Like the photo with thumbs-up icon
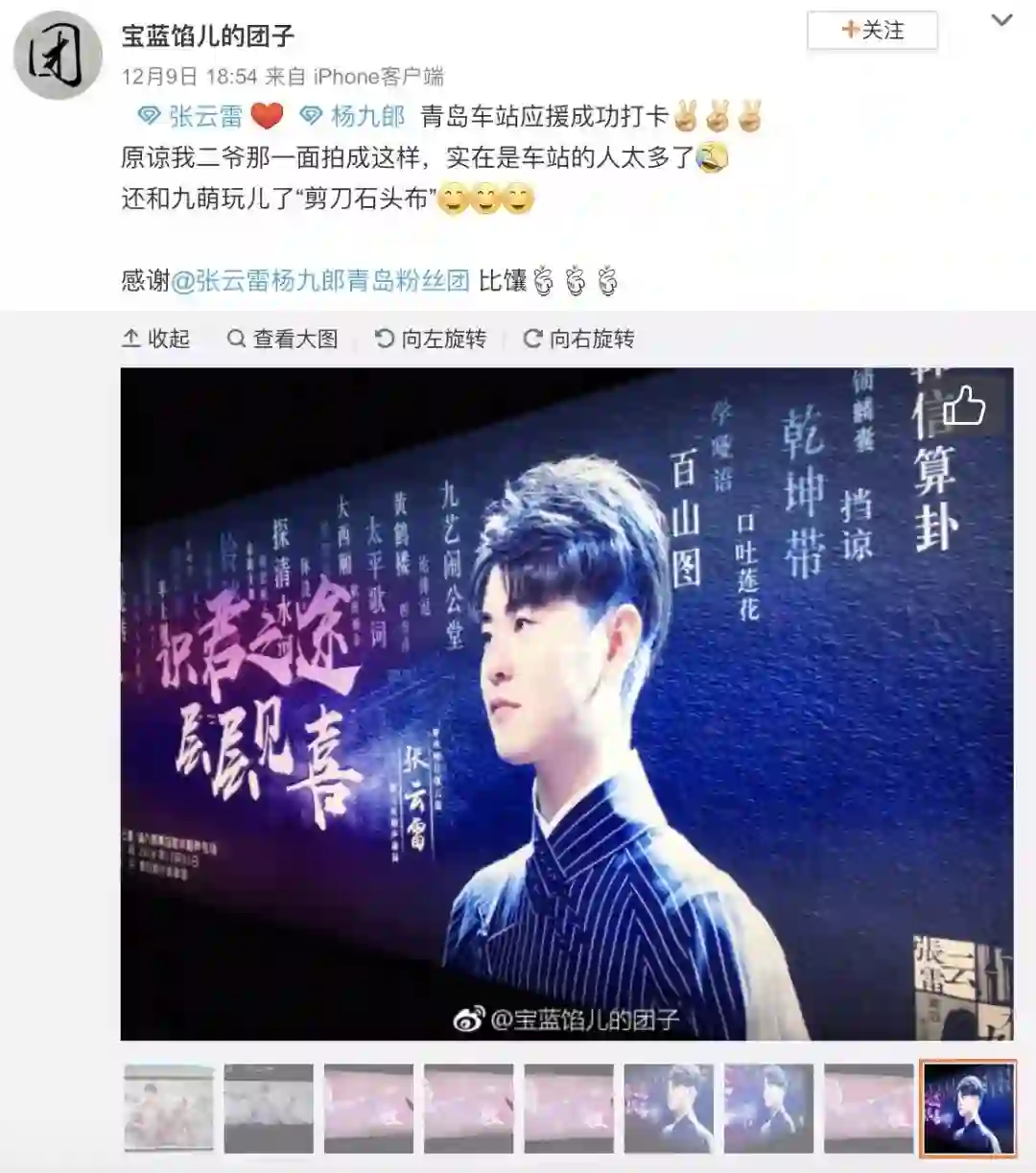This screenshot has height=1173, width=1036. point(963,407)
